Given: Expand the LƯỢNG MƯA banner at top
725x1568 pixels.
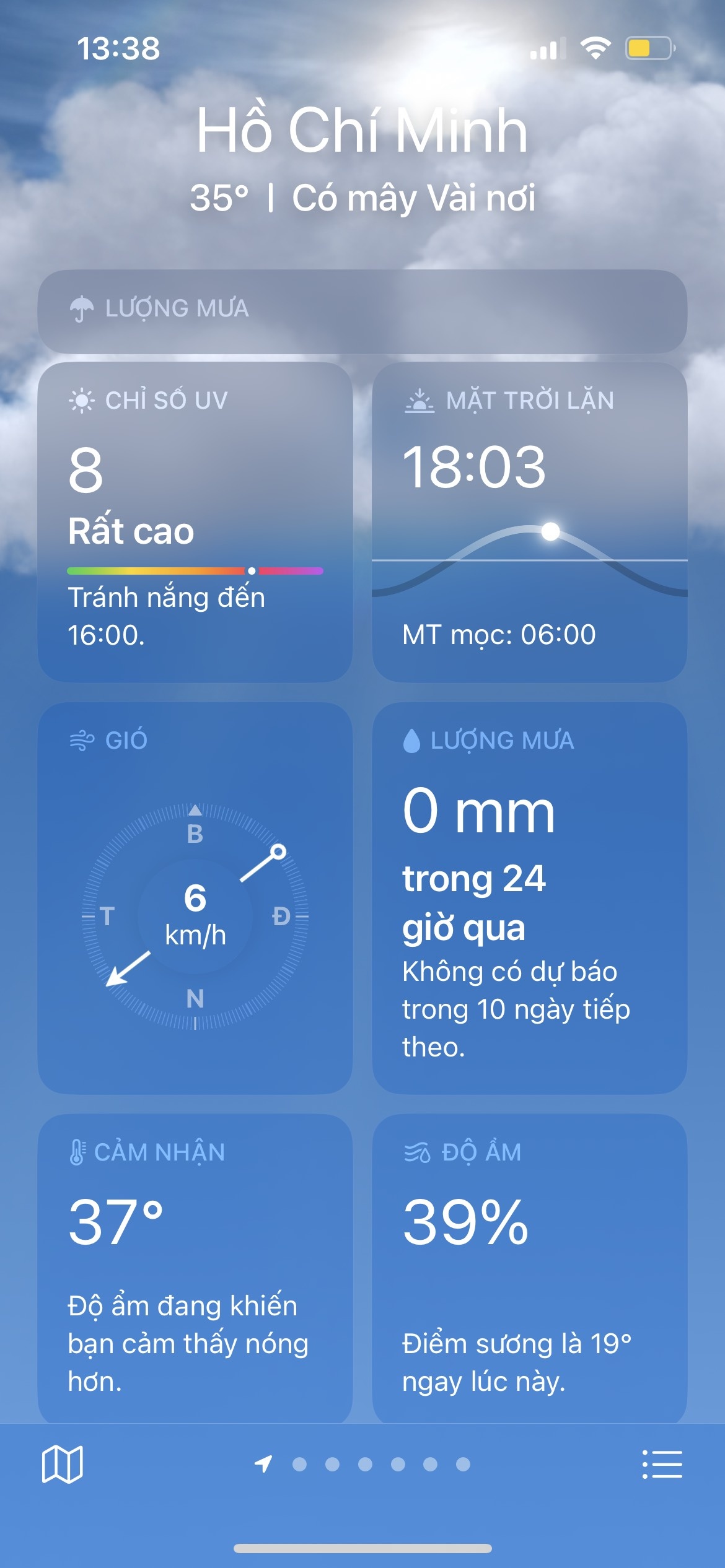Looking at the screenshot, I should [x=362, y=310].
